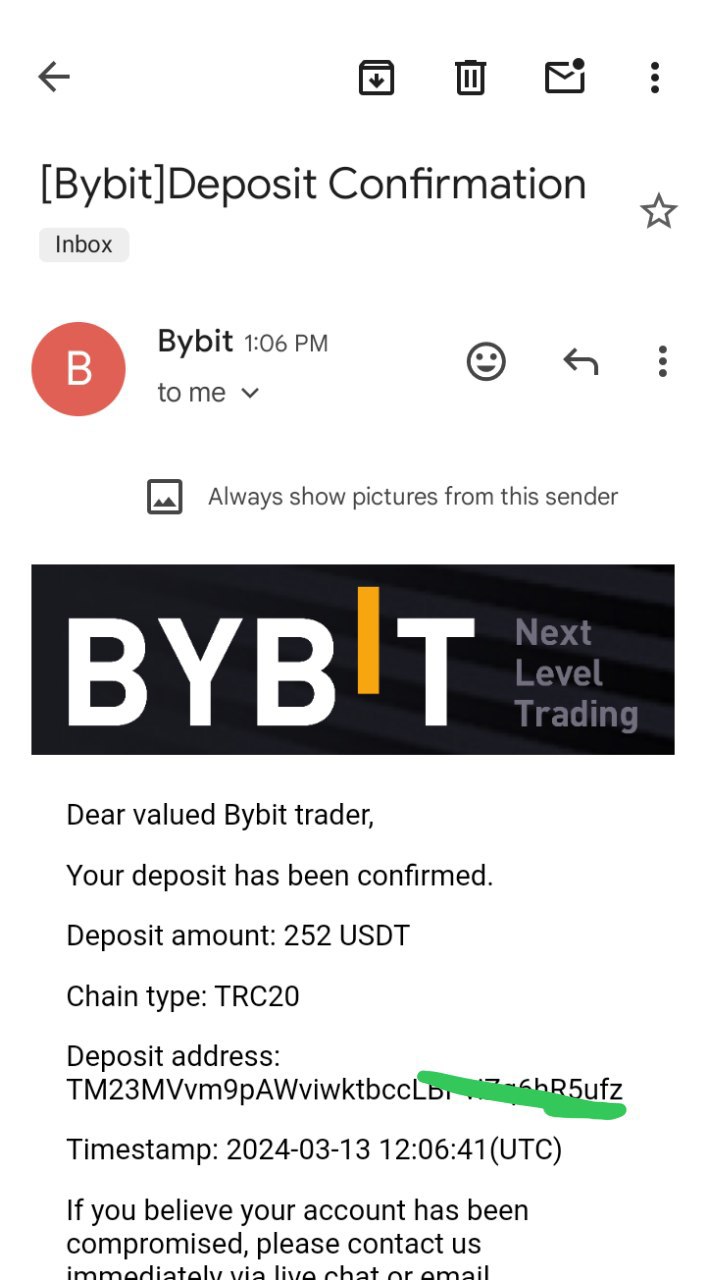Image resolution: width=706 pixels, height=1280 pixels.
Task: Reply to the Bybit message
Action: (581, 362)
